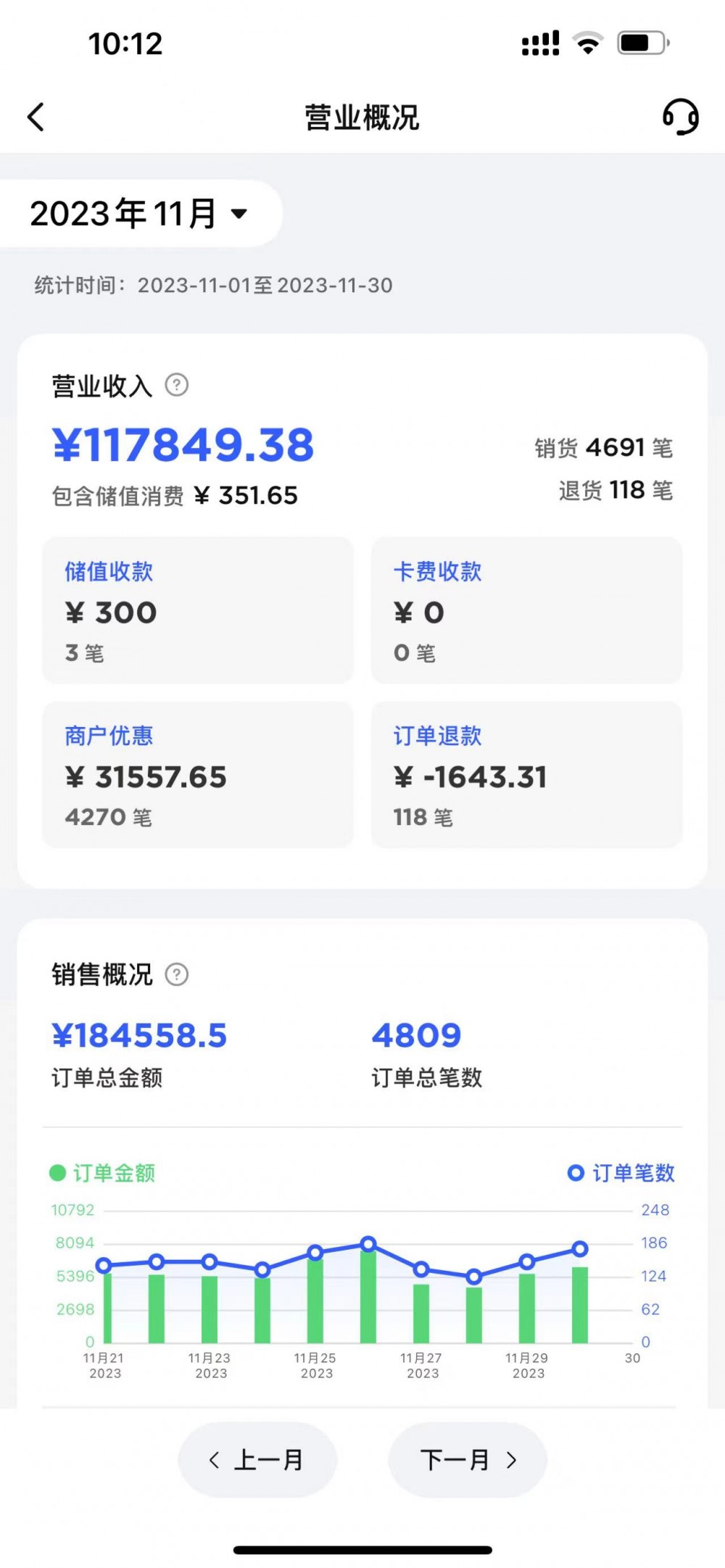
Task: Open the 商户优惠 card
Action: coord(198,775)
